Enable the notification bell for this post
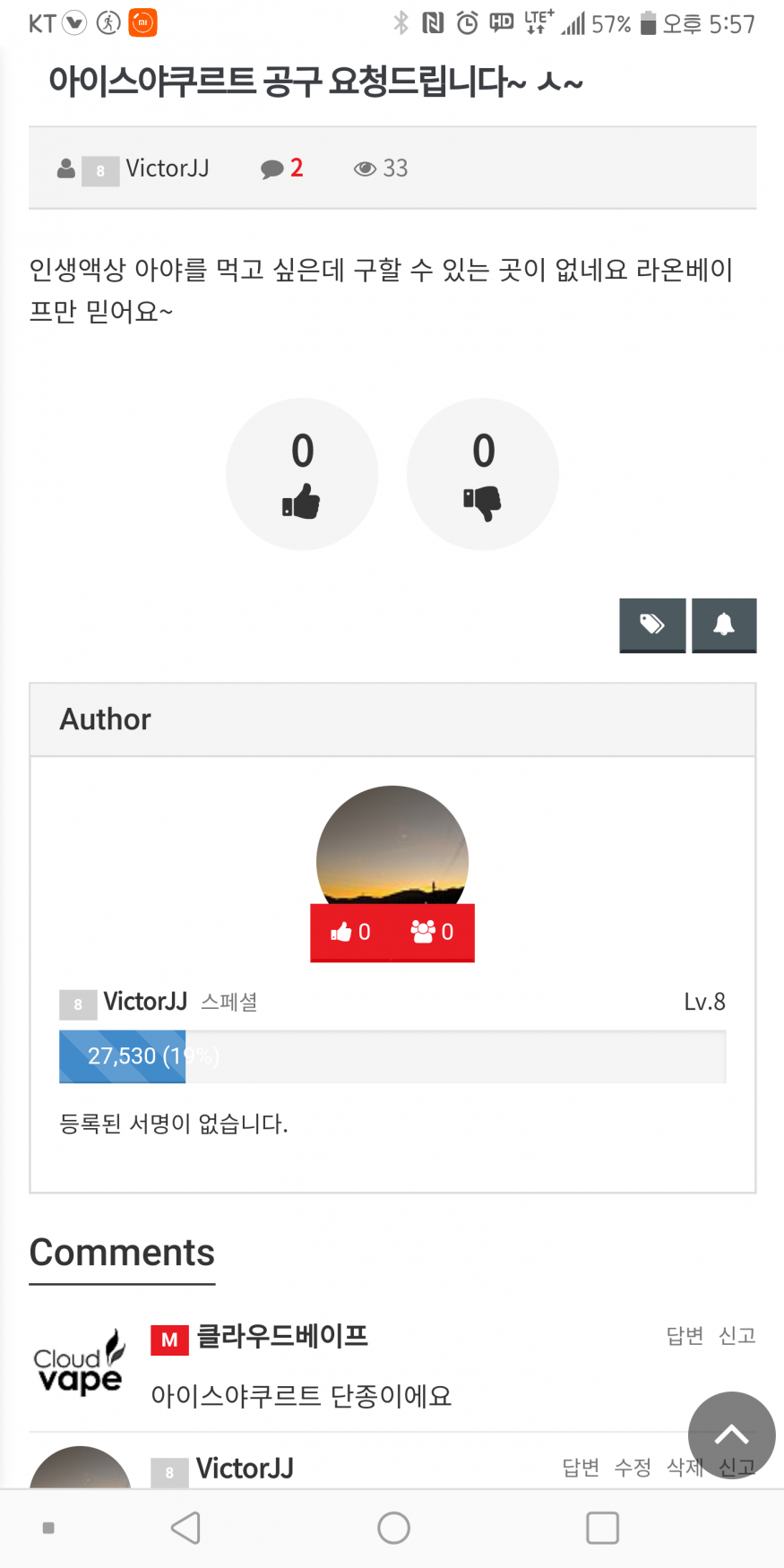Screen dimensions: 784x1568 [x=724, y=625]
